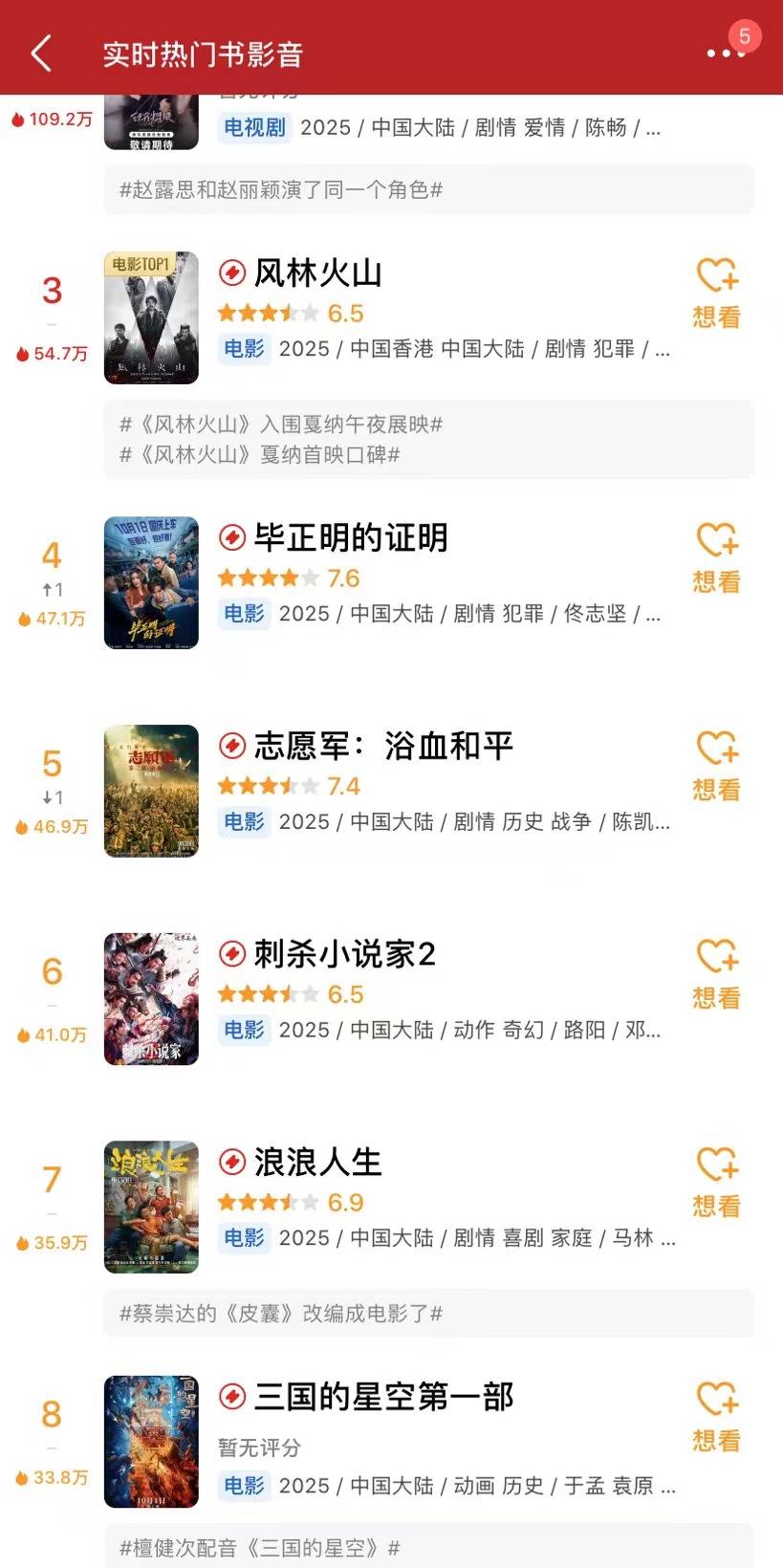Add 毕正明的证明 to 想看
This screenshot has width=783, height=1568.
tap(716, 557)
